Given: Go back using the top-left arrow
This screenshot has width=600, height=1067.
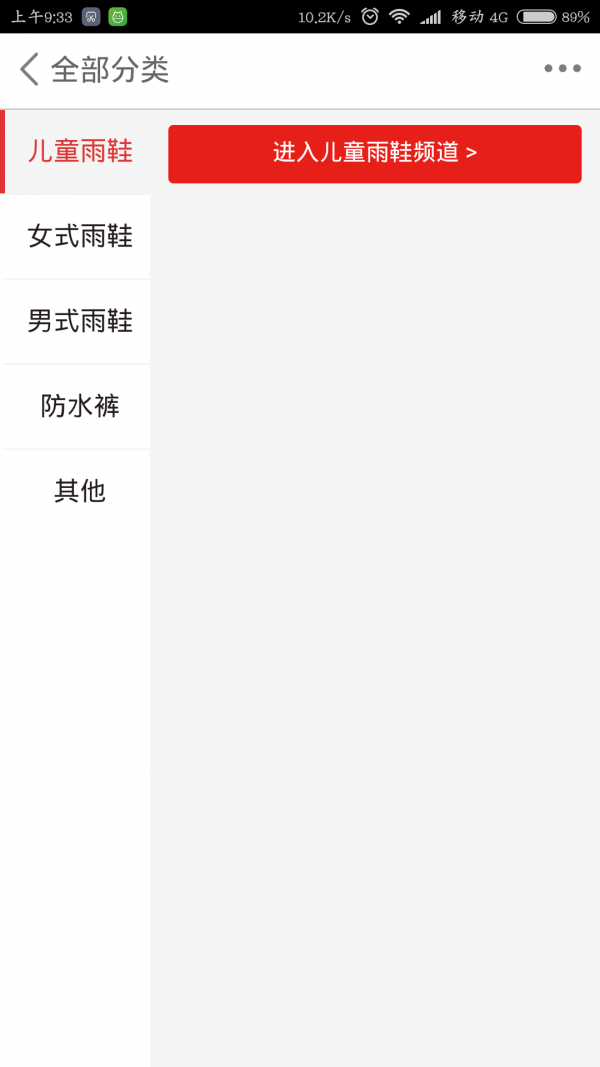Looking at the screenshot, I should point(30,70).
